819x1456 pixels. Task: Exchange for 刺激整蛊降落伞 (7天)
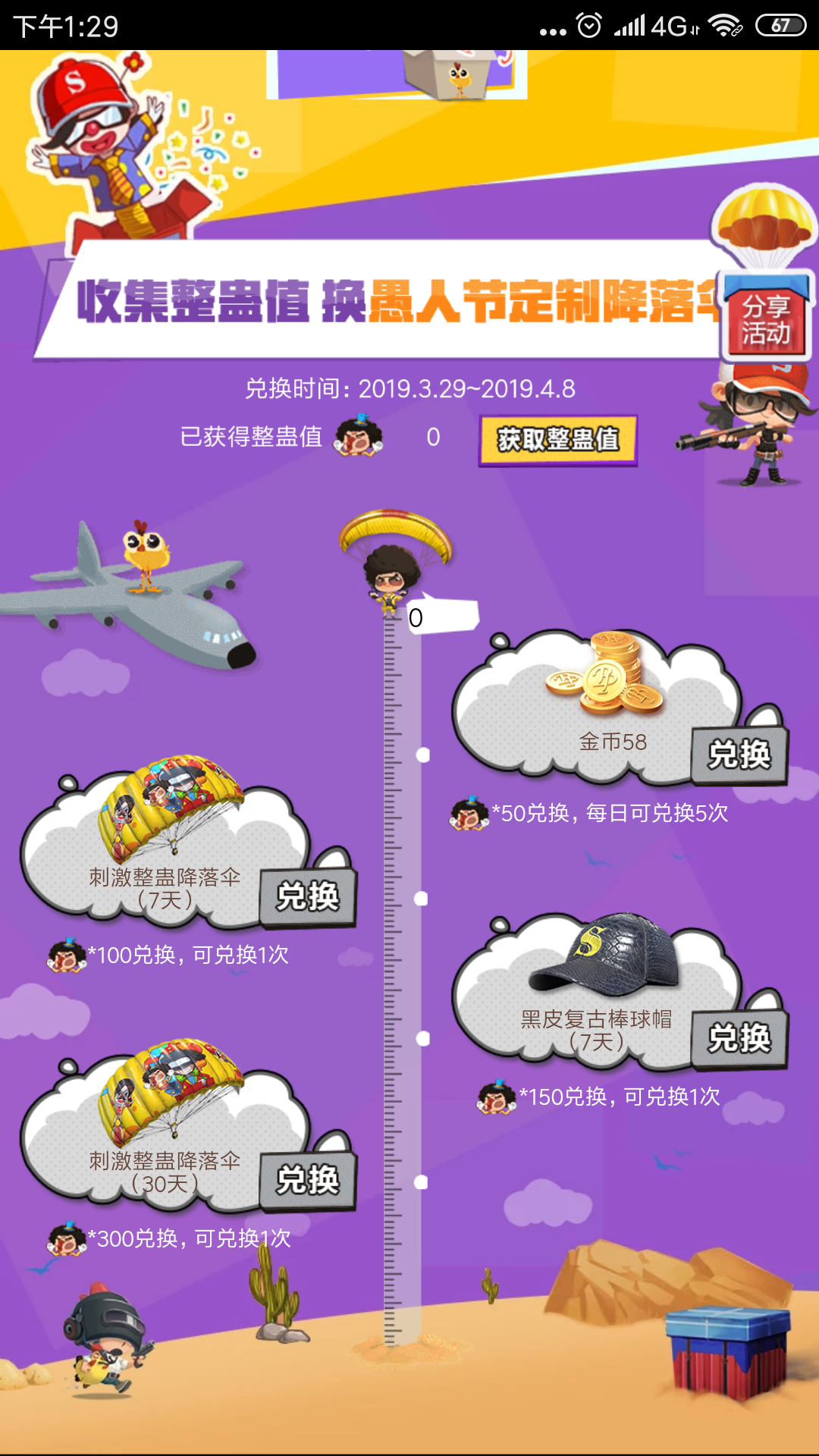pos(308,897)
